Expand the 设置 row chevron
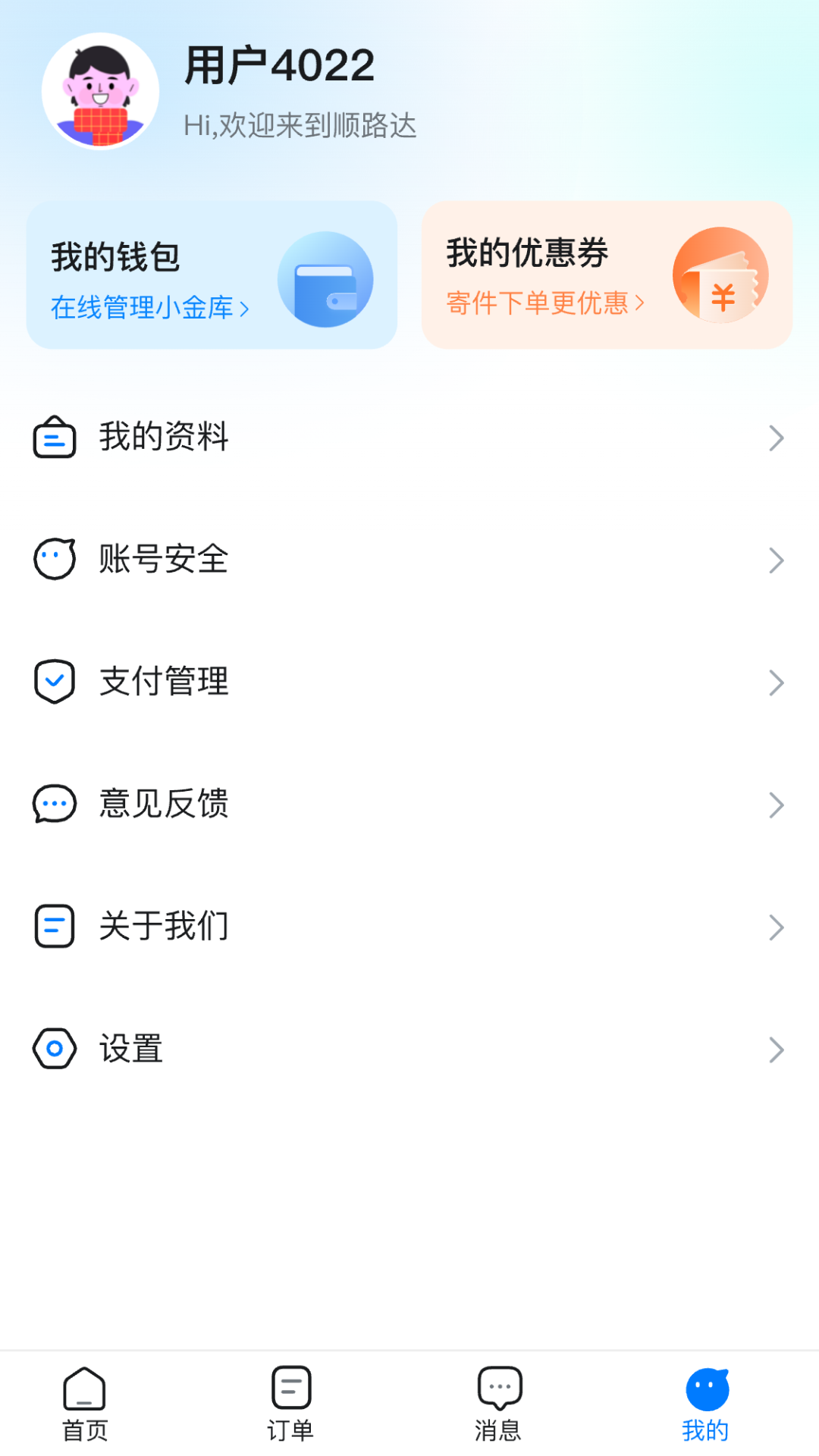Viewport: 819px width, 1456px height. pyautogui.click(x=775, y=1049)
